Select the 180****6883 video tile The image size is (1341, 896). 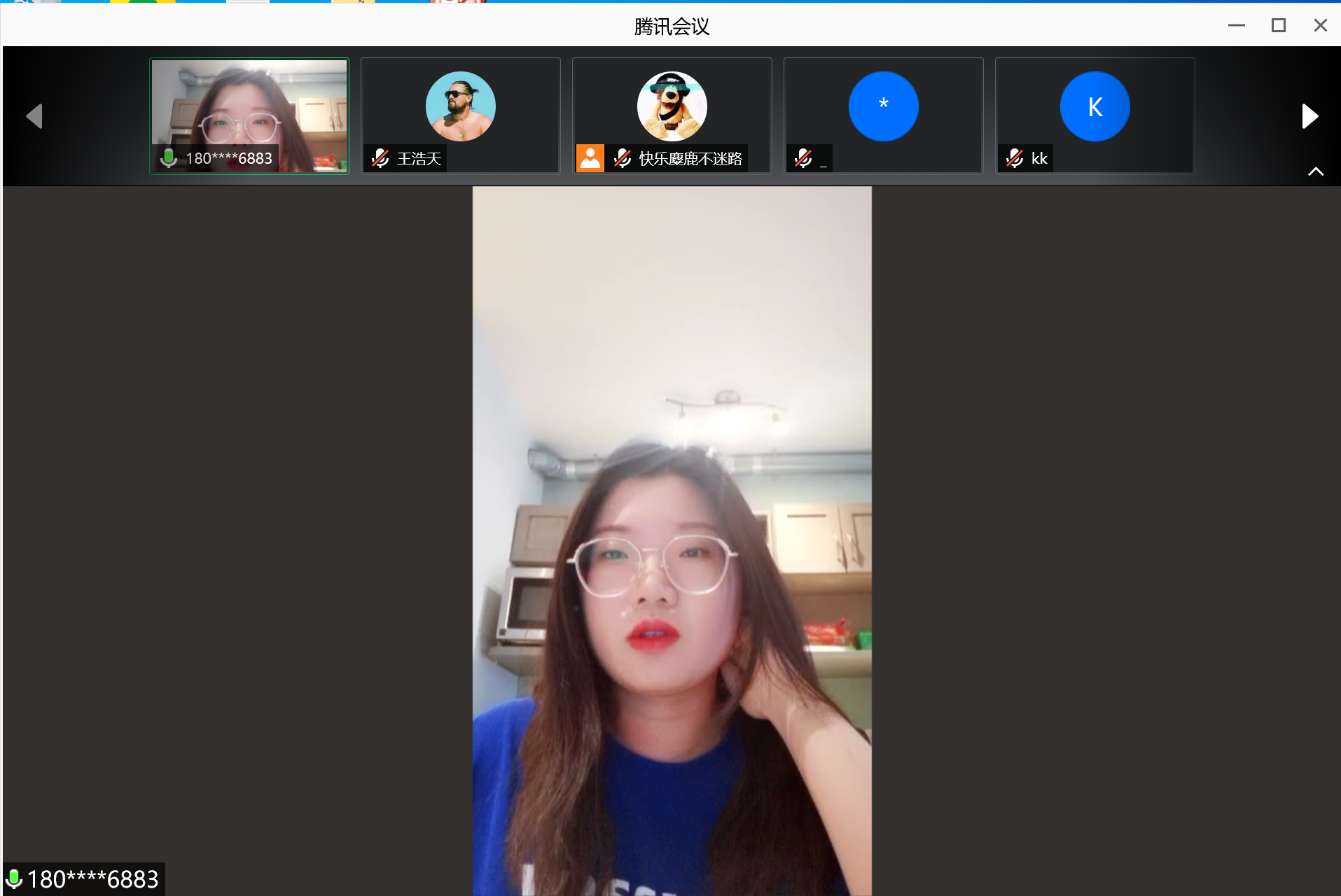249,115
